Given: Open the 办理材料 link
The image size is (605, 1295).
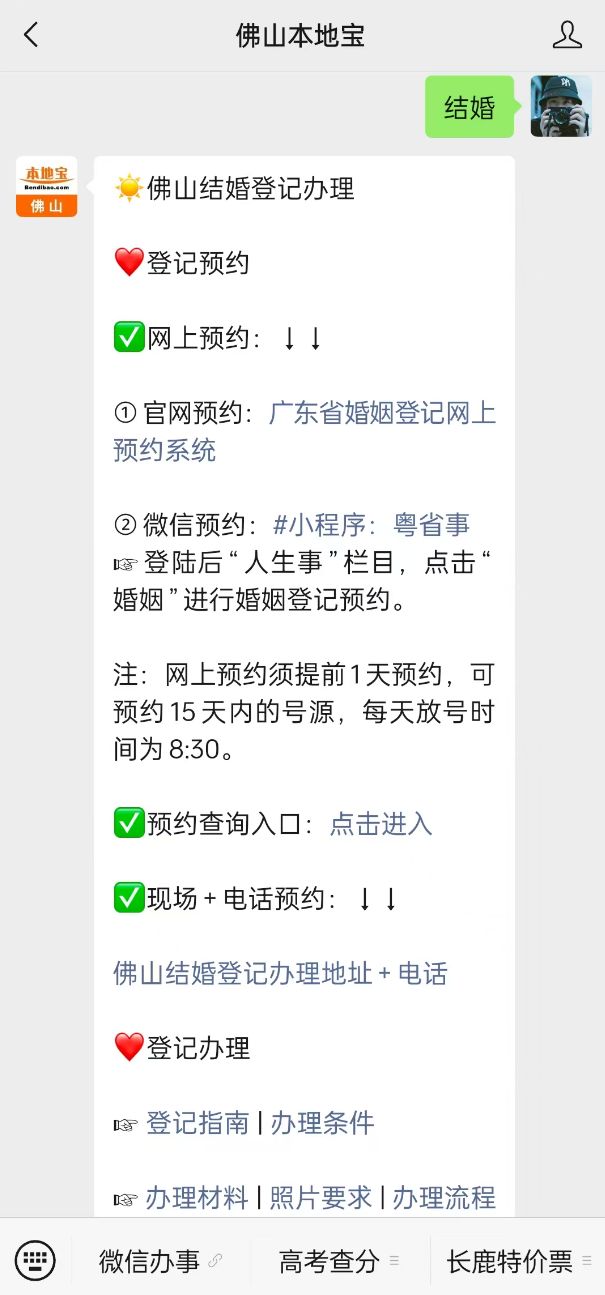Looking at the screenshot, I should pyautogui.click(x=197, y=1197).
